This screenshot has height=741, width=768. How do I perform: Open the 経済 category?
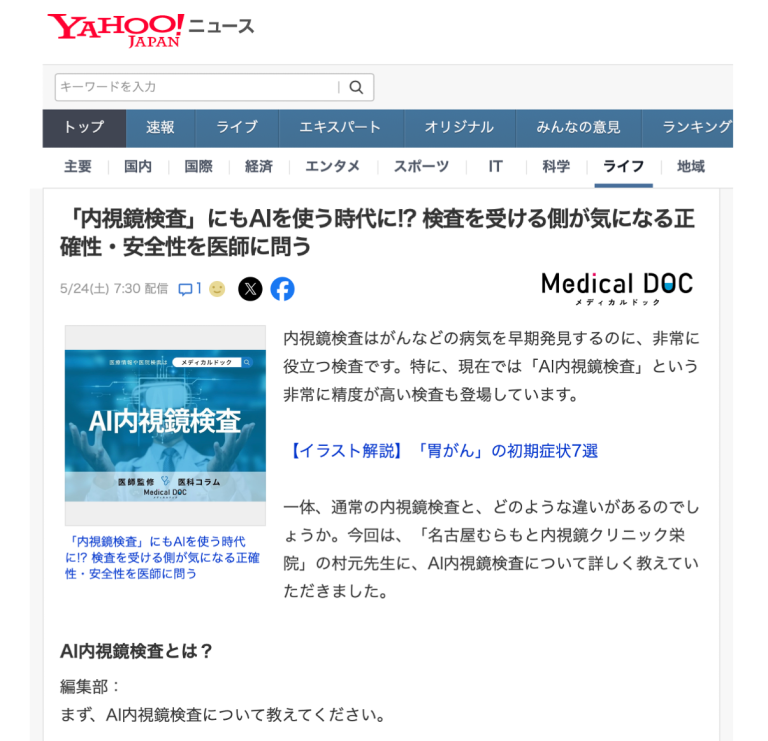(259, 166)
